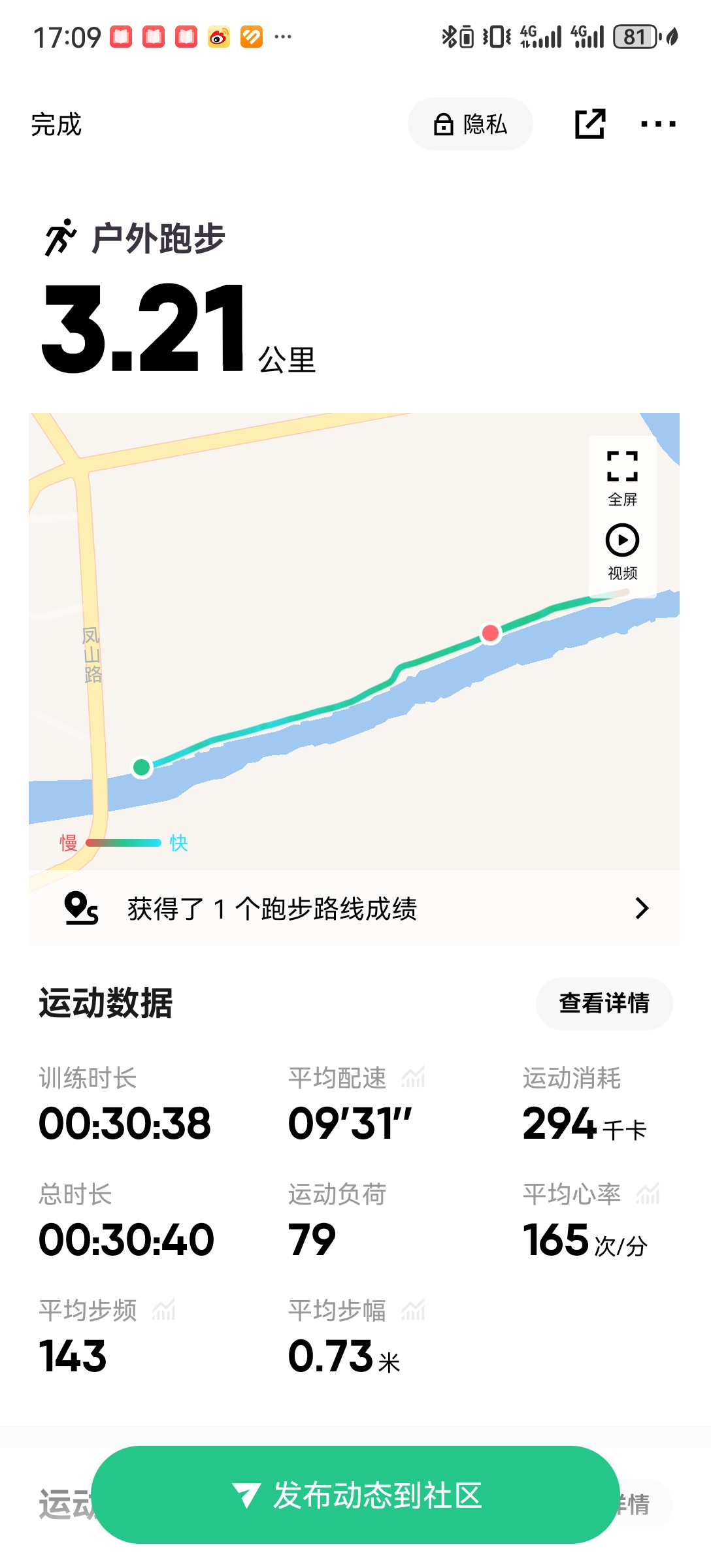Open the three-dot overflow menu
Viewport: 711px width, 1568px height.
(x=658, y=124)
